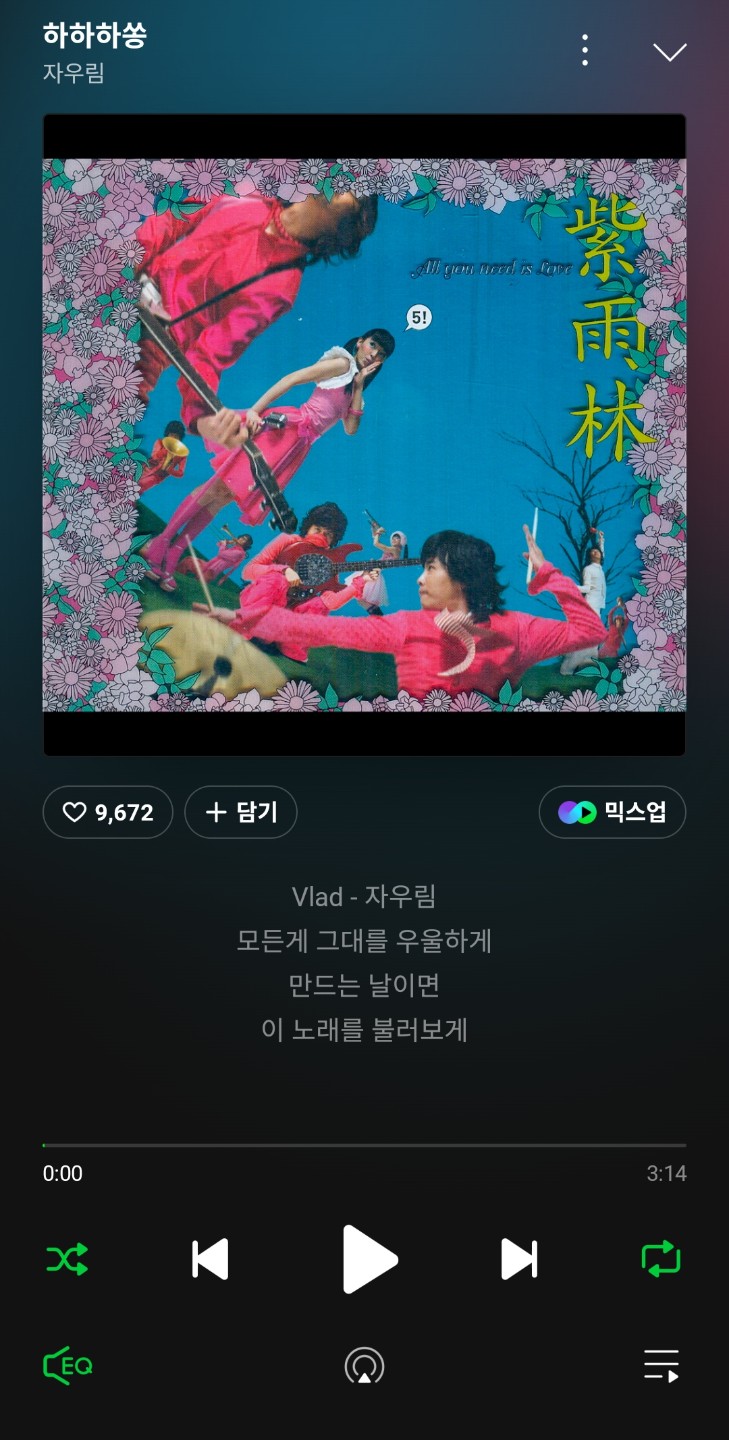
Task: Skip to next track
Action: pos(519,1259)
